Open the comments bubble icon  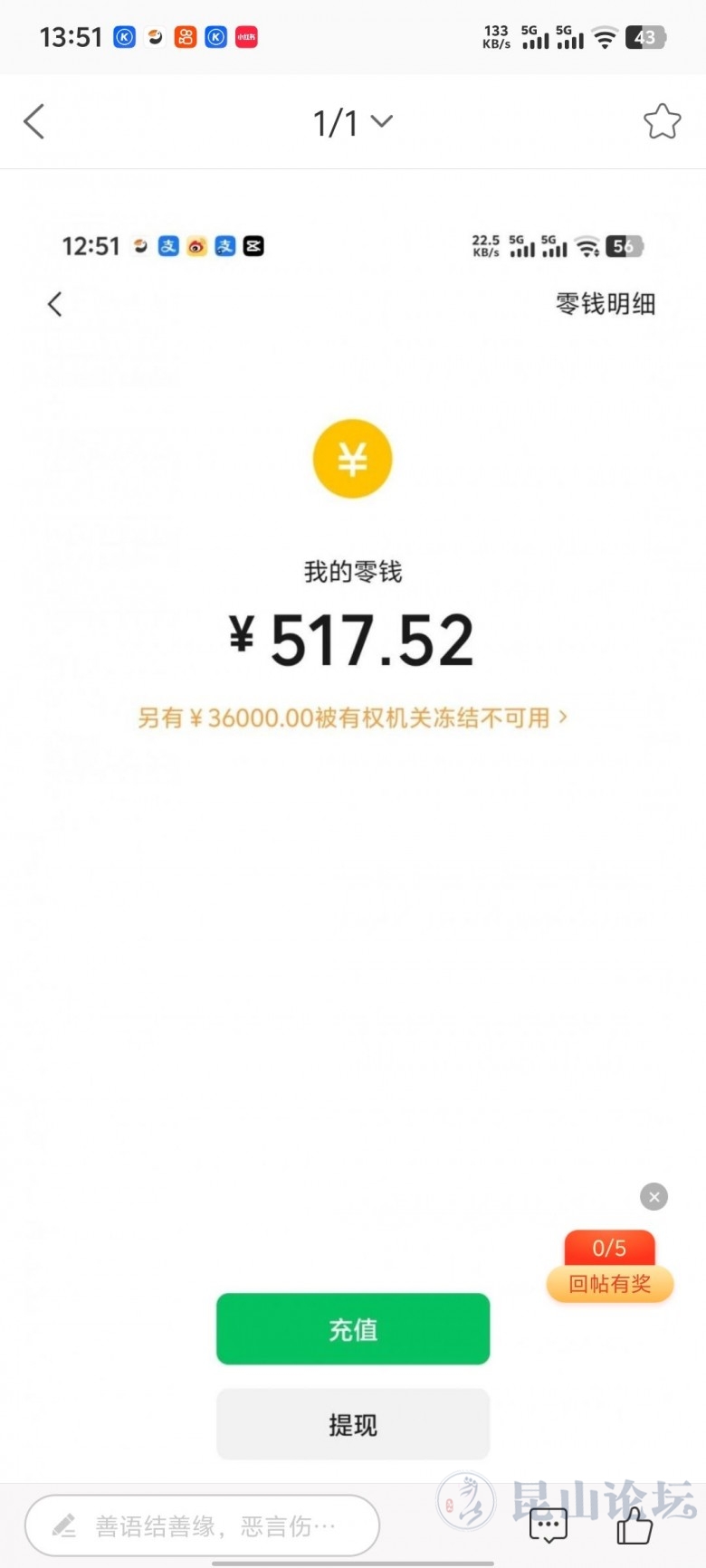[x=548, y=1525]
